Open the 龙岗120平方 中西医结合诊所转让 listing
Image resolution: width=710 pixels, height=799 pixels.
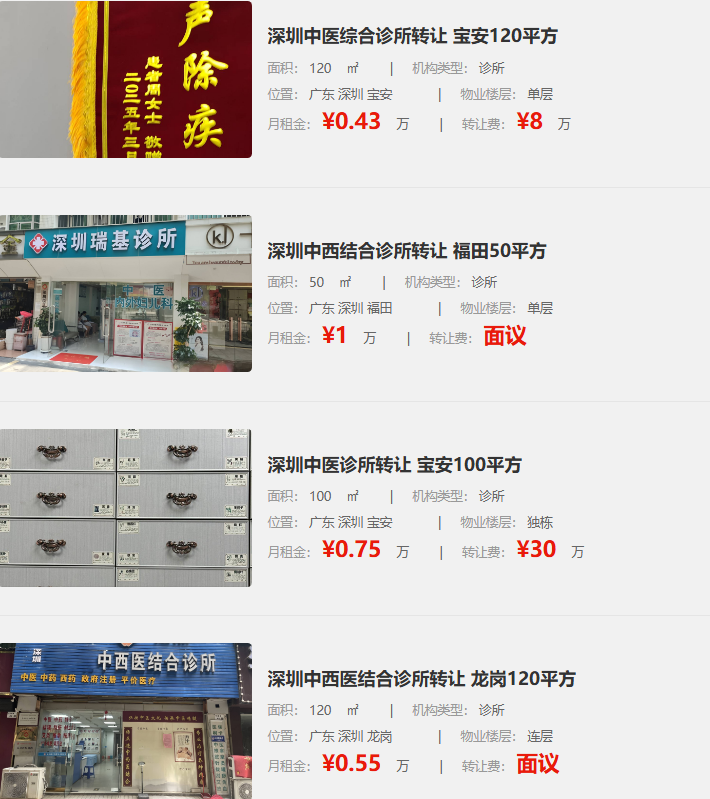click(x=421, y=679)
